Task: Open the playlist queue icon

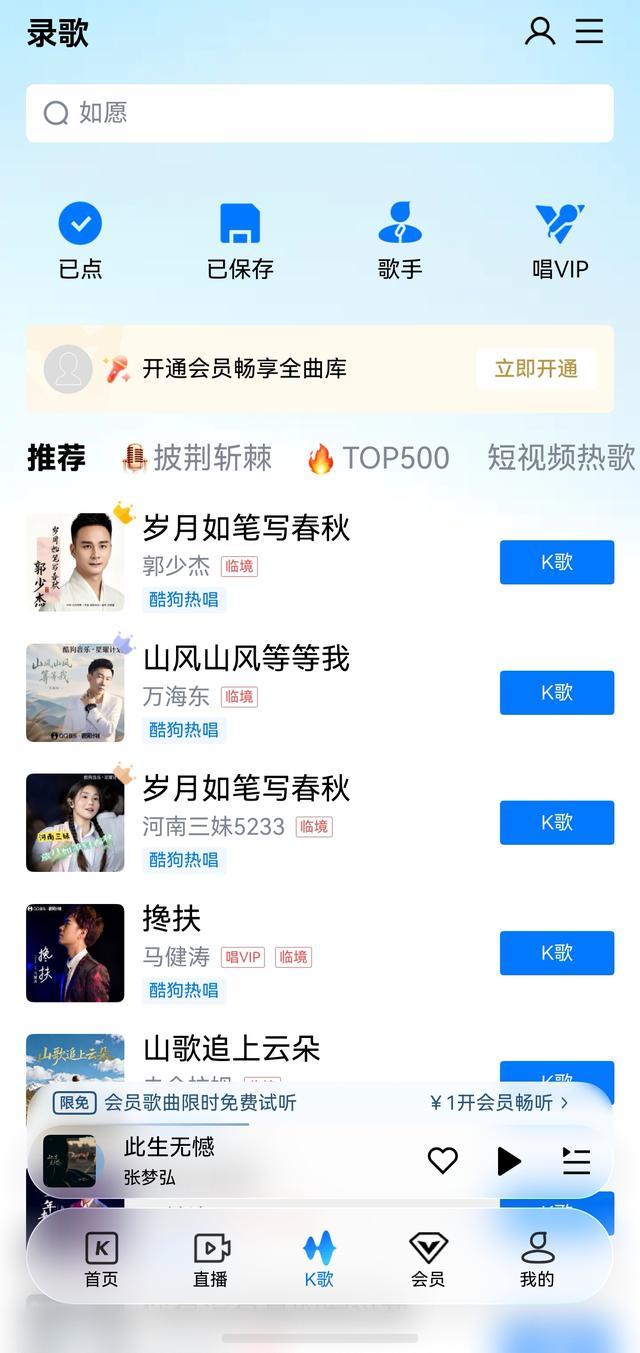Action: 576,1160
